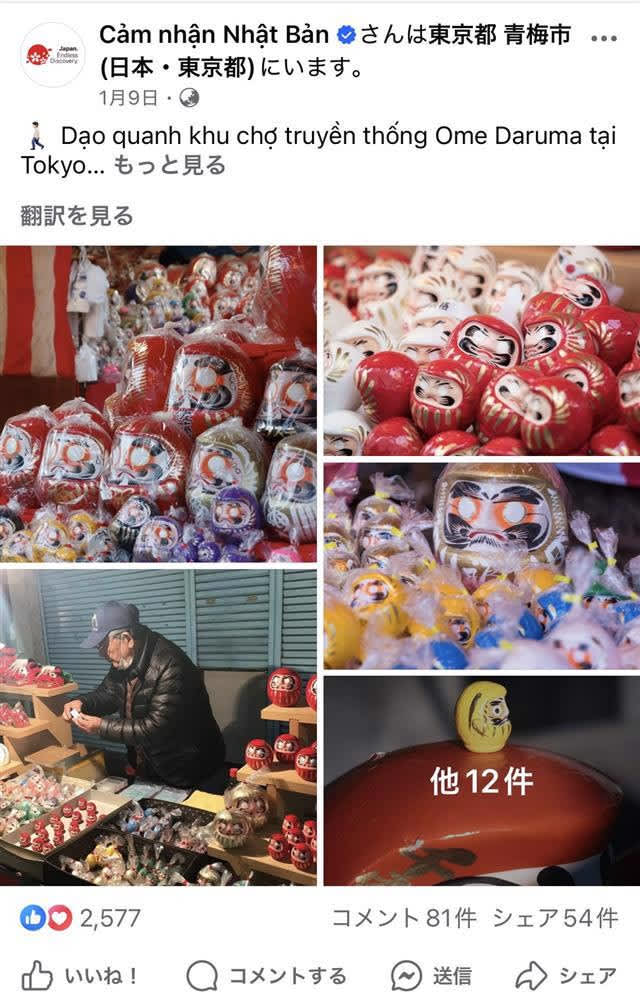Open Cảm nhận Nhật Bản profile picture
Screen dimensions: 640x1005
[52, 55]
